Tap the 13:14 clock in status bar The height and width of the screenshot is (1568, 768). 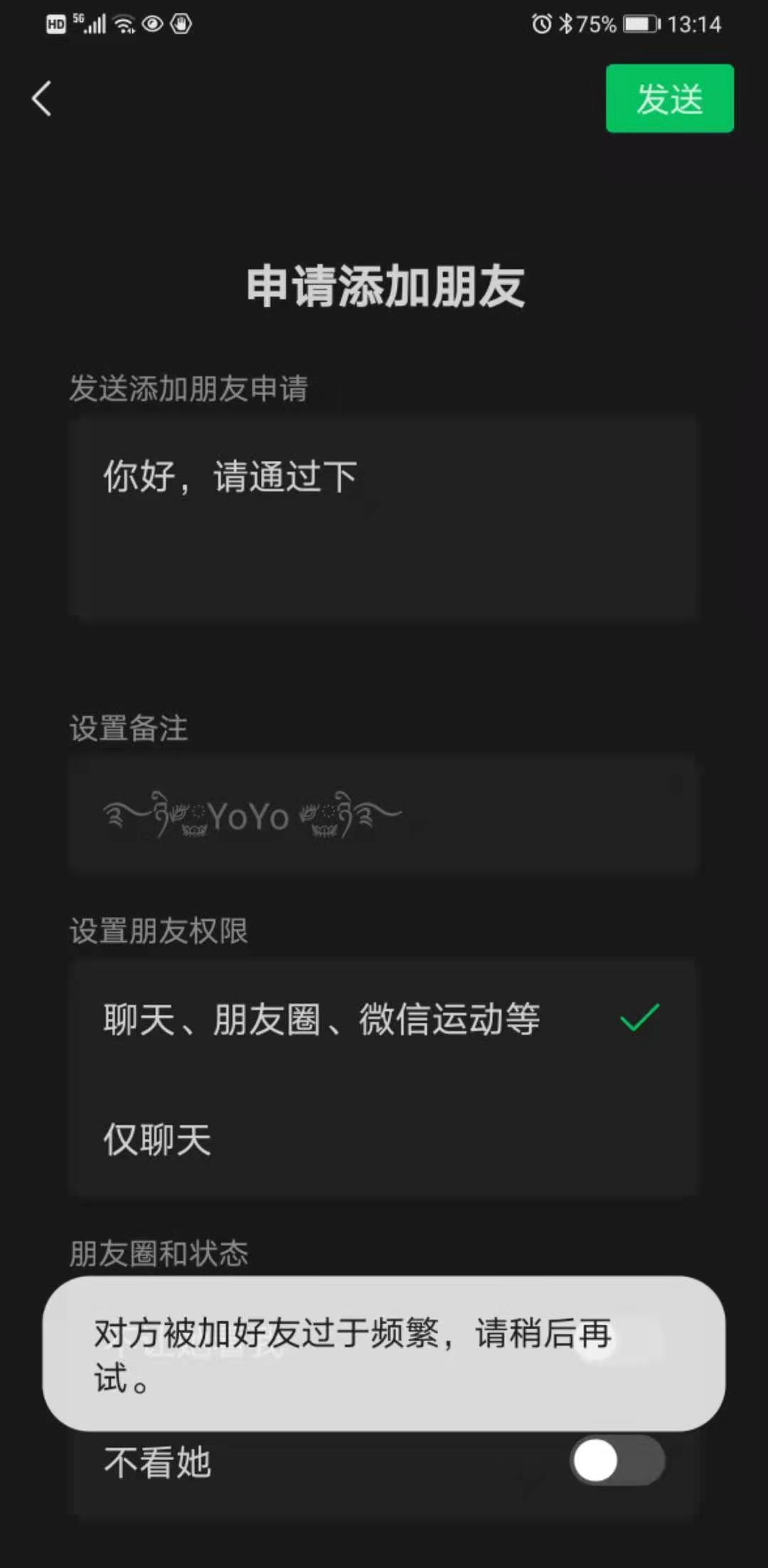[693, 23]
